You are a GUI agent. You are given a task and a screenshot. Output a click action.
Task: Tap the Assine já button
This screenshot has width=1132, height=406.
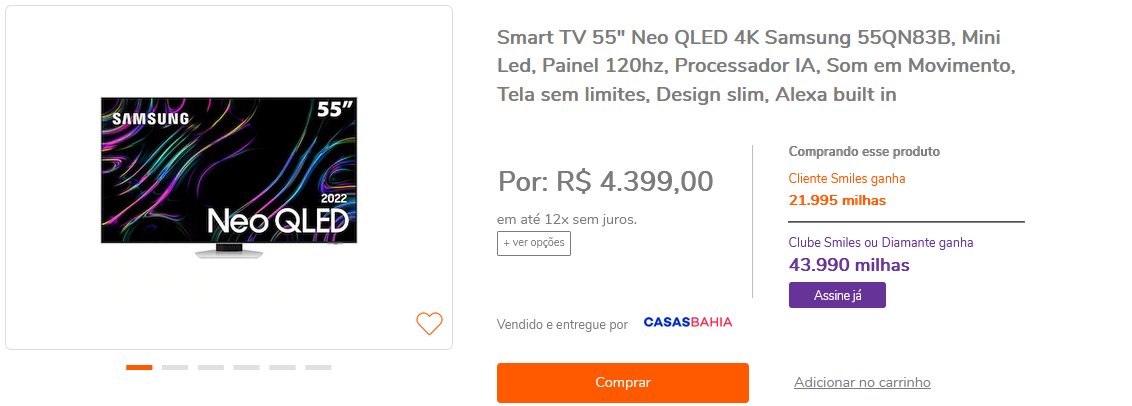click(x=837, y=295)
